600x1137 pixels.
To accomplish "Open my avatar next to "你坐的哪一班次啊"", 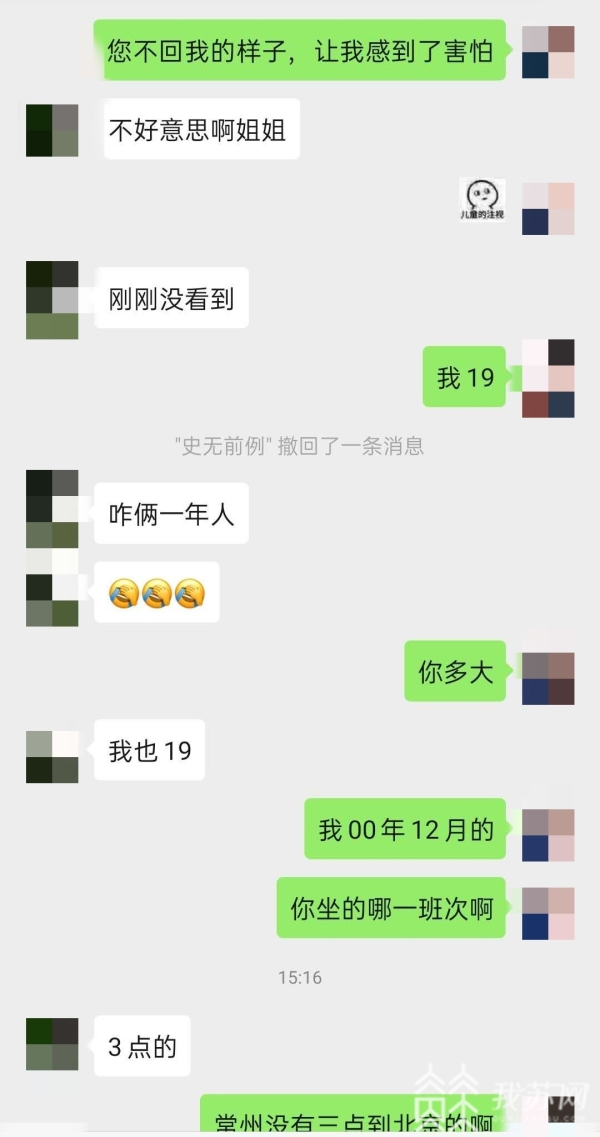I will [548, 913].
